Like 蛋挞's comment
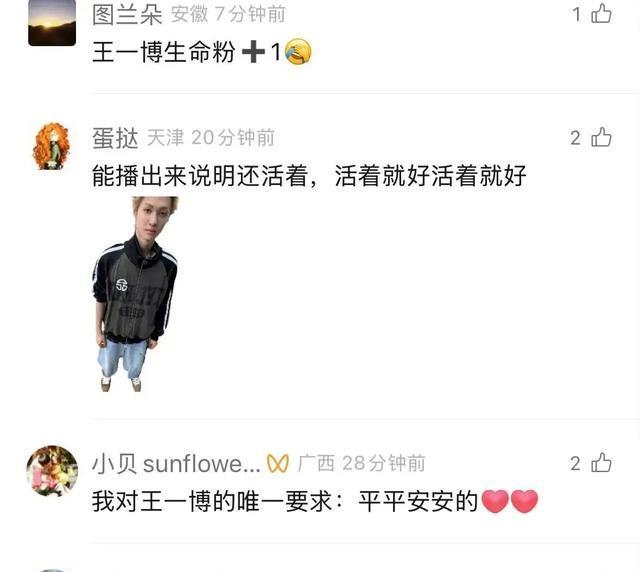This screenshot has width=640, height=572. tap(601, 138)
